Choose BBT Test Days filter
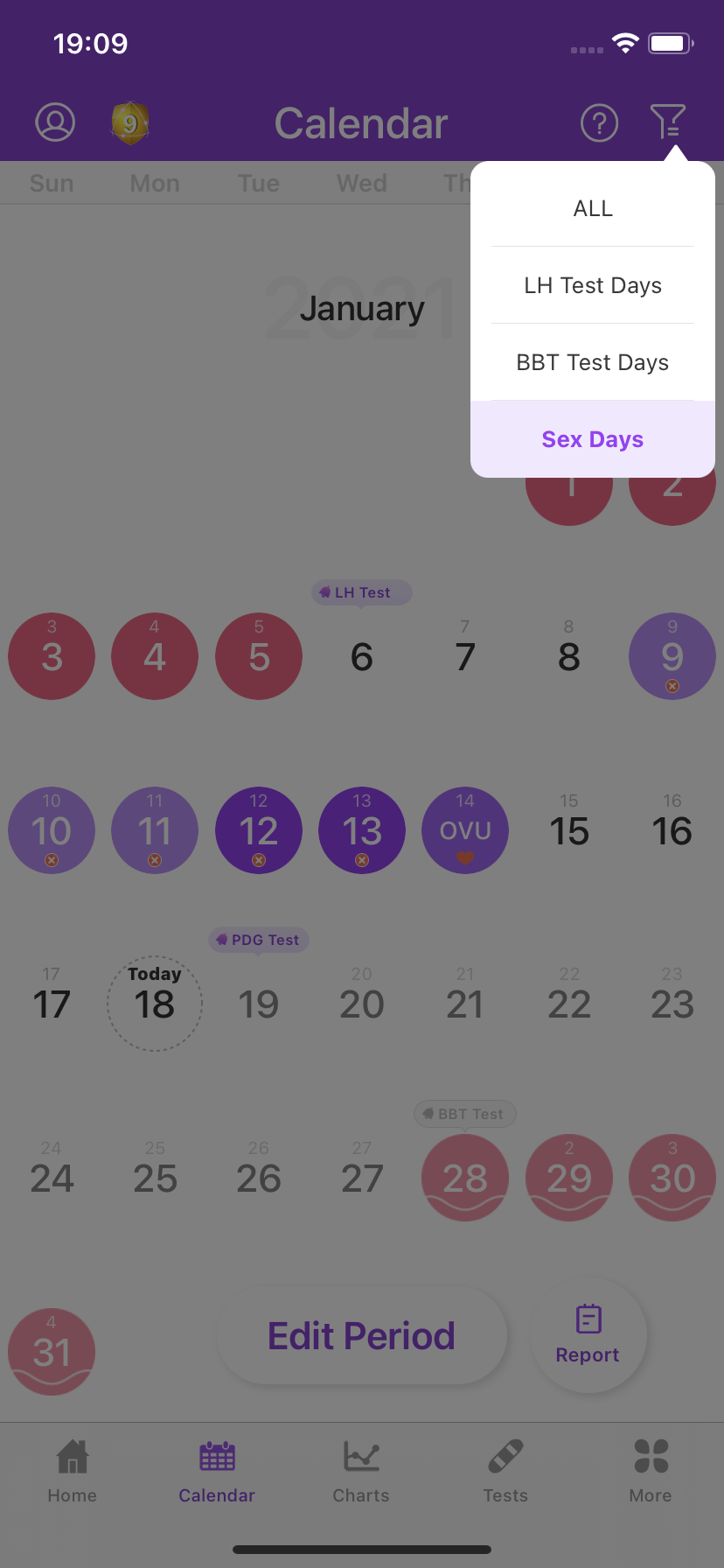The width and height of the screenshot is (724, 1568). (593, 362)
